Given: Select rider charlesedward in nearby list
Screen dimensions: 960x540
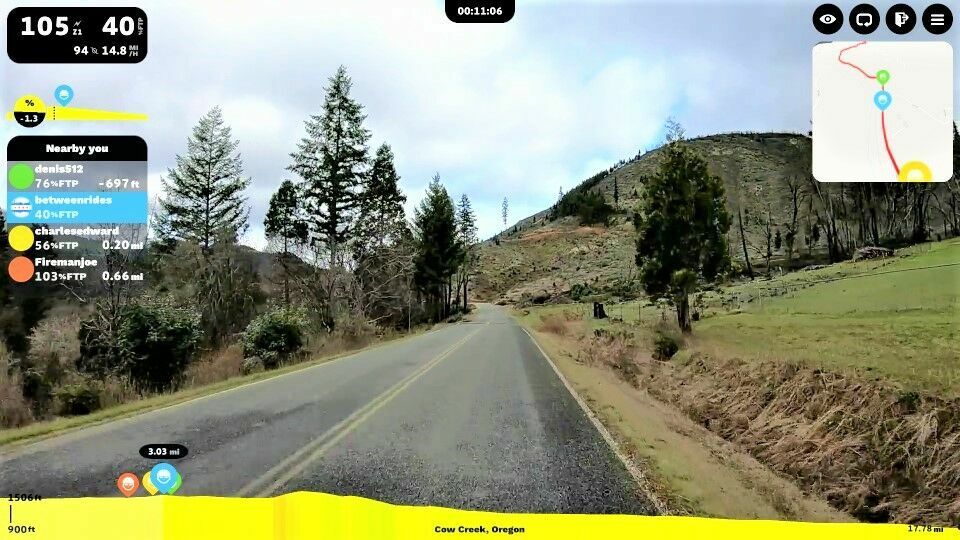Looking at the screenshot, I should coord(77,238).
